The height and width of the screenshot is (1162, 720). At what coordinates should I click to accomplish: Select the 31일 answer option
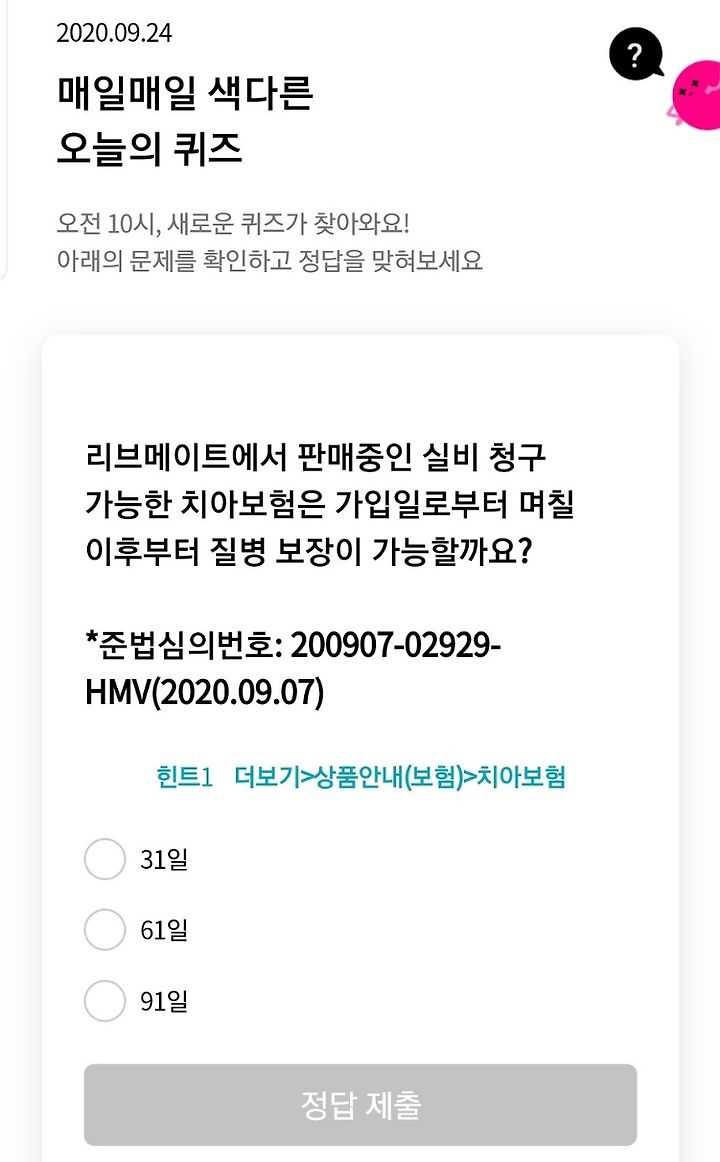click(x=105, y=859)
